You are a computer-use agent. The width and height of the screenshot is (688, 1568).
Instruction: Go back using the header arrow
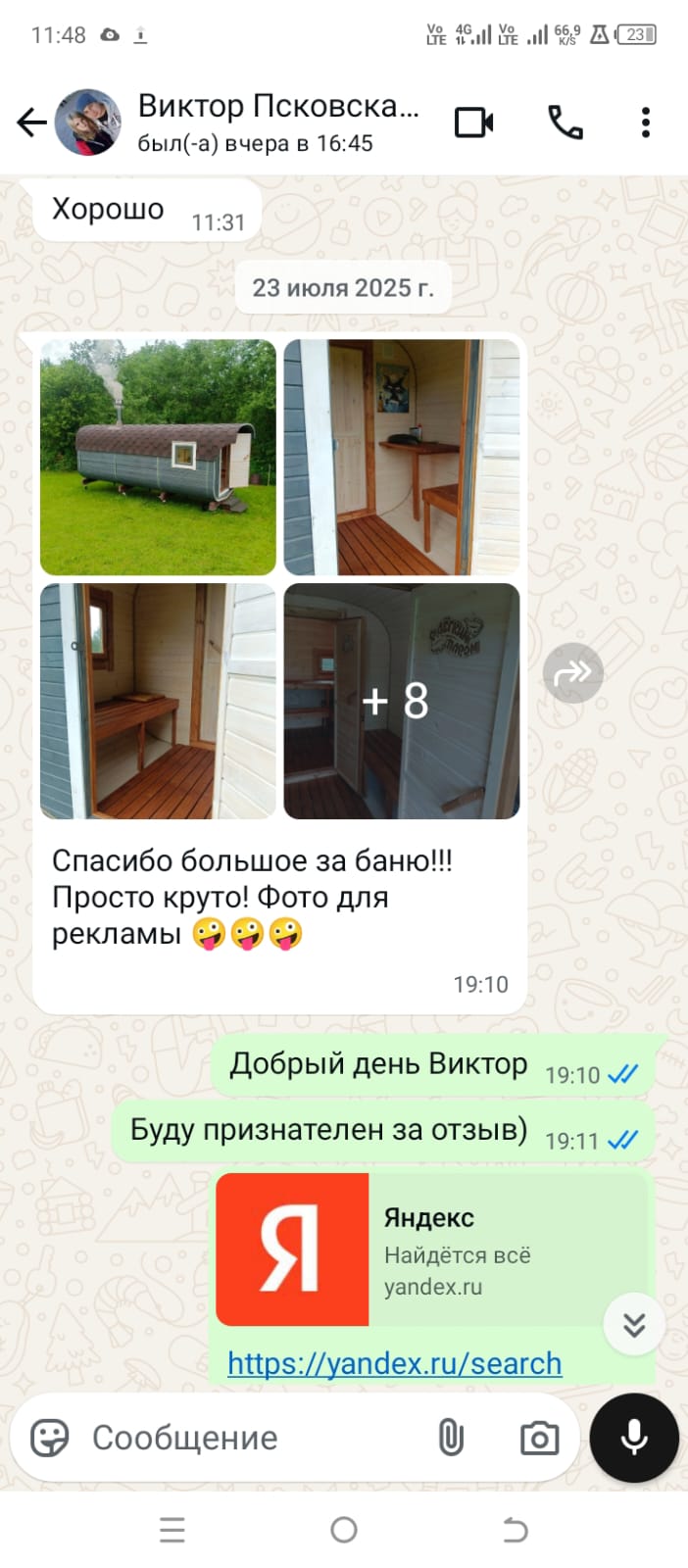(31, 122)
